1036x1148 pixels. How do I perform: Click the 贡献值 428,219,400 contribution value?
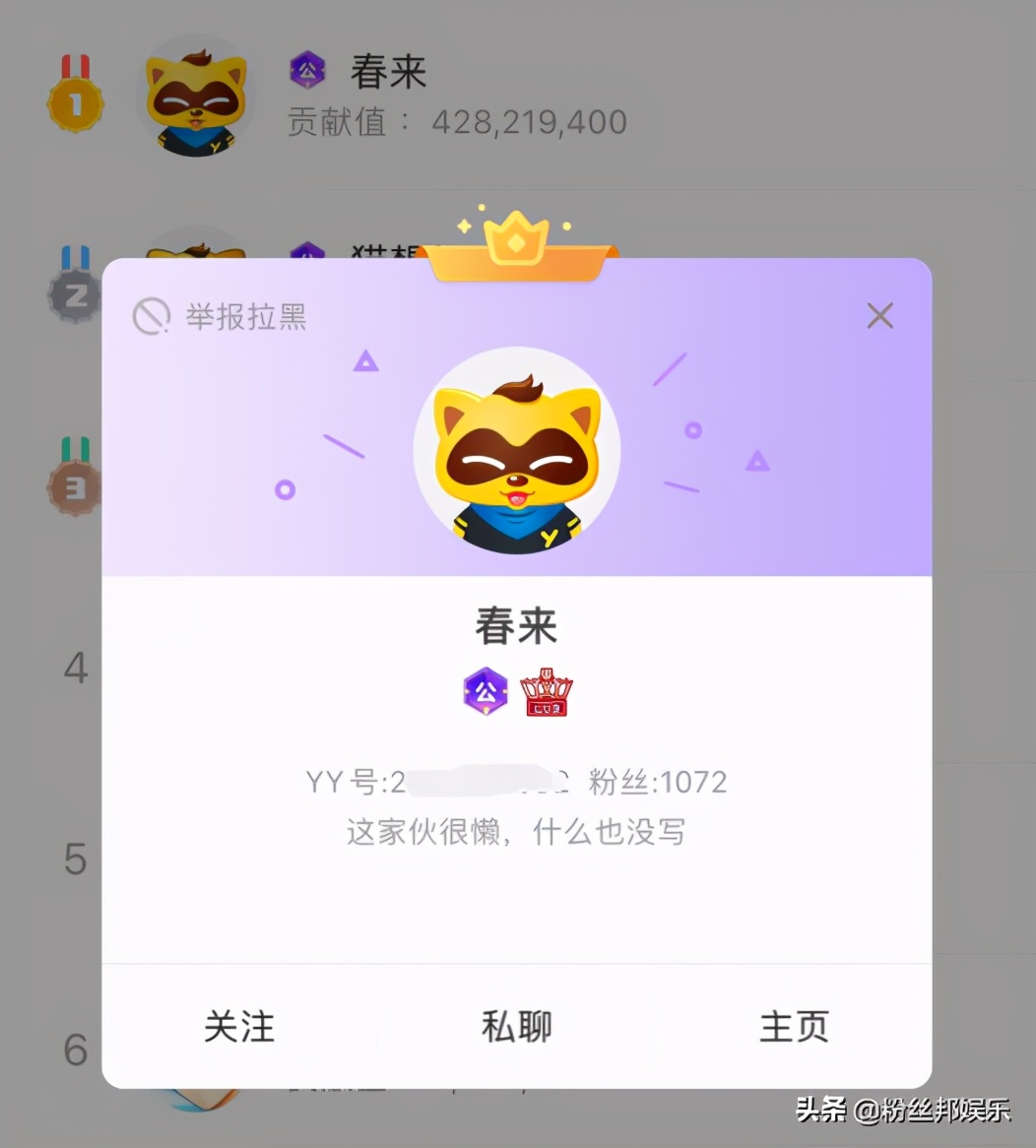click(529, 121)
